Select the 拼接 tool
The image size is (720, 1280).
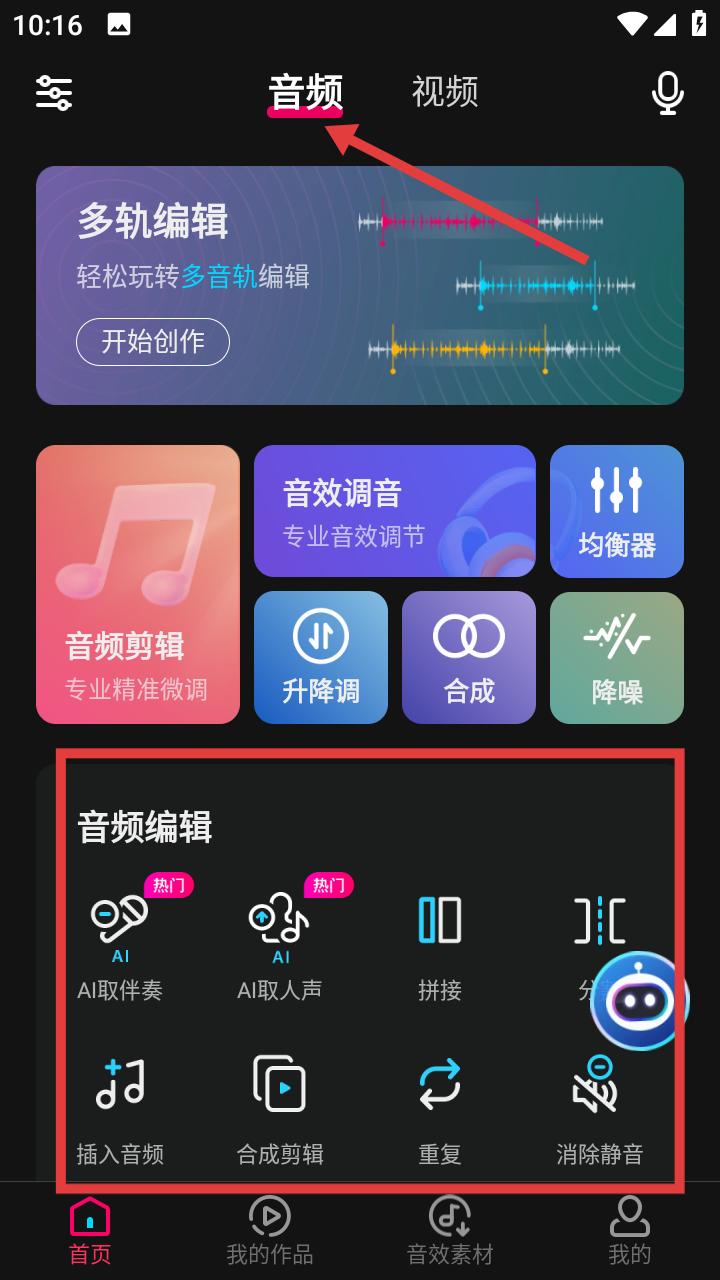pyautogui.click(x=440, y=945)
